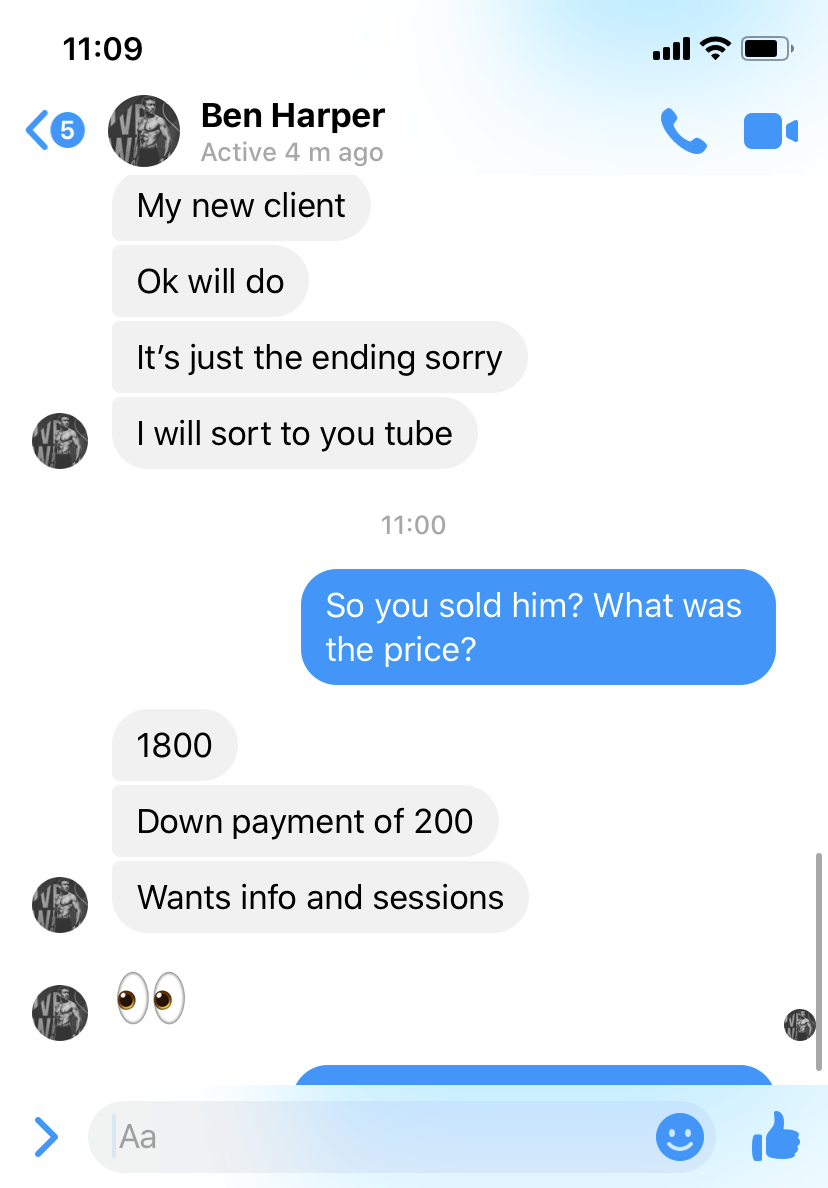Open the emoji picker smiley
The height and width of the screenshot is (1188, 828).
pos(680,1136)
